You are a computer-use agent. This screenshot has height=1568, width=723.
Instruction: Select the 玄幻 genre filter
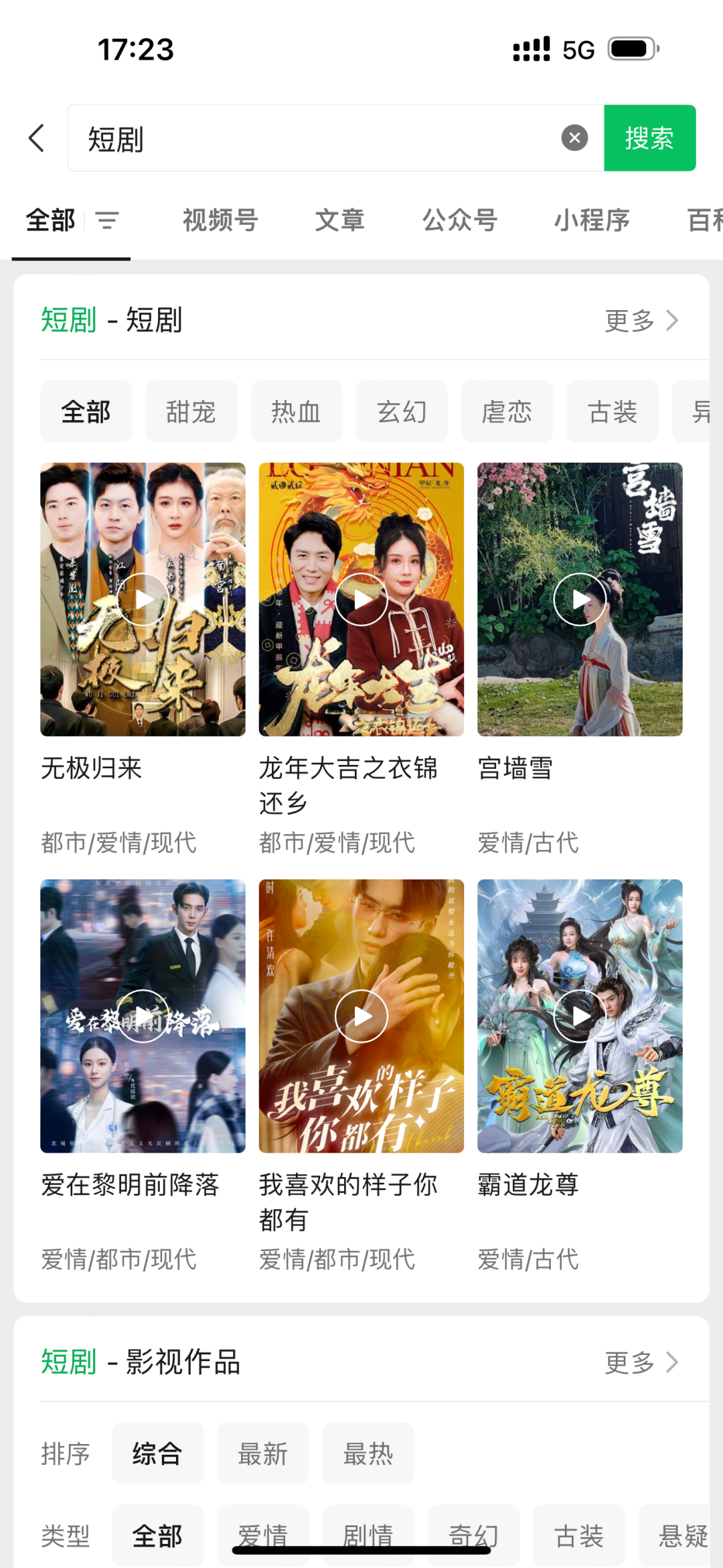(402, 411)
